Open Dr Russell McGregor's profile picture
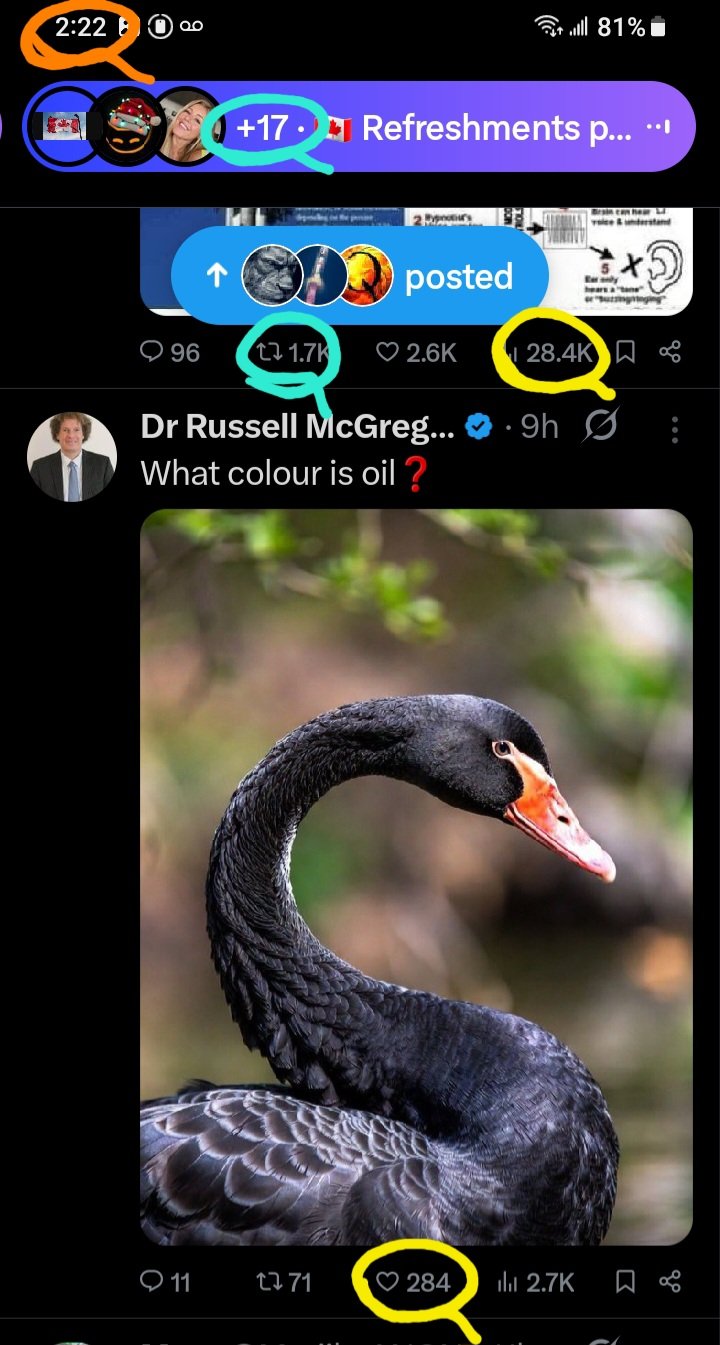This screenshot has width=720, height=1345. click(x=71, y=457)
